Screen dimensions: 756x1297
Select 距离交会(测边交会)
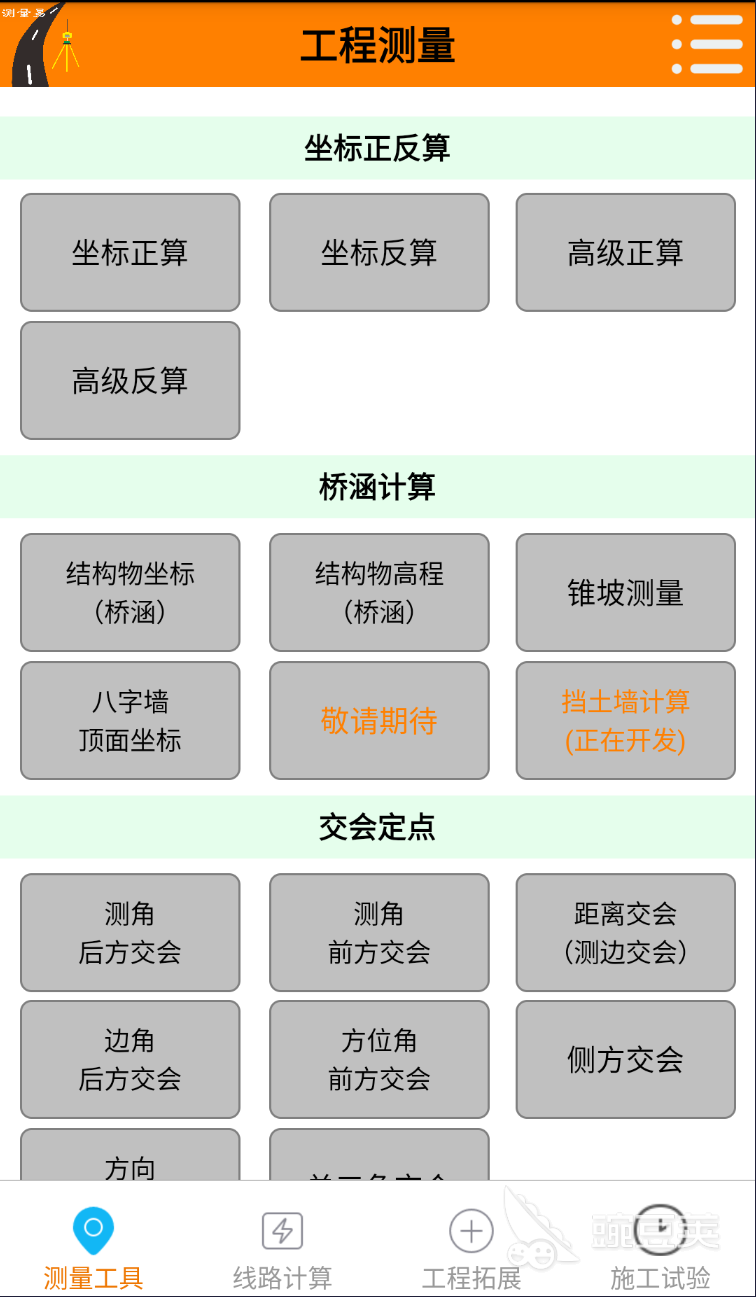[626, 933]
